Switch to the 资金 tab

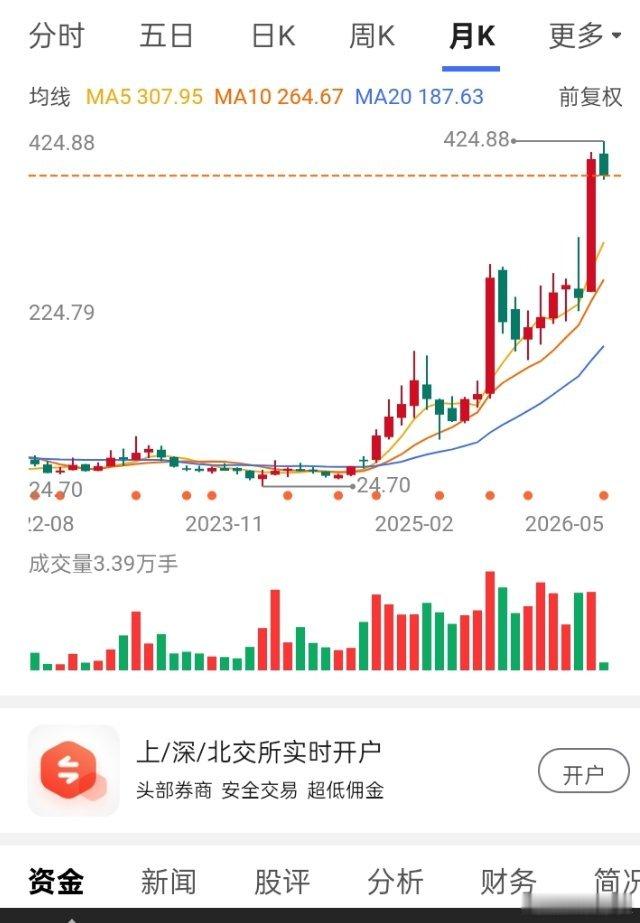(56, 882)
